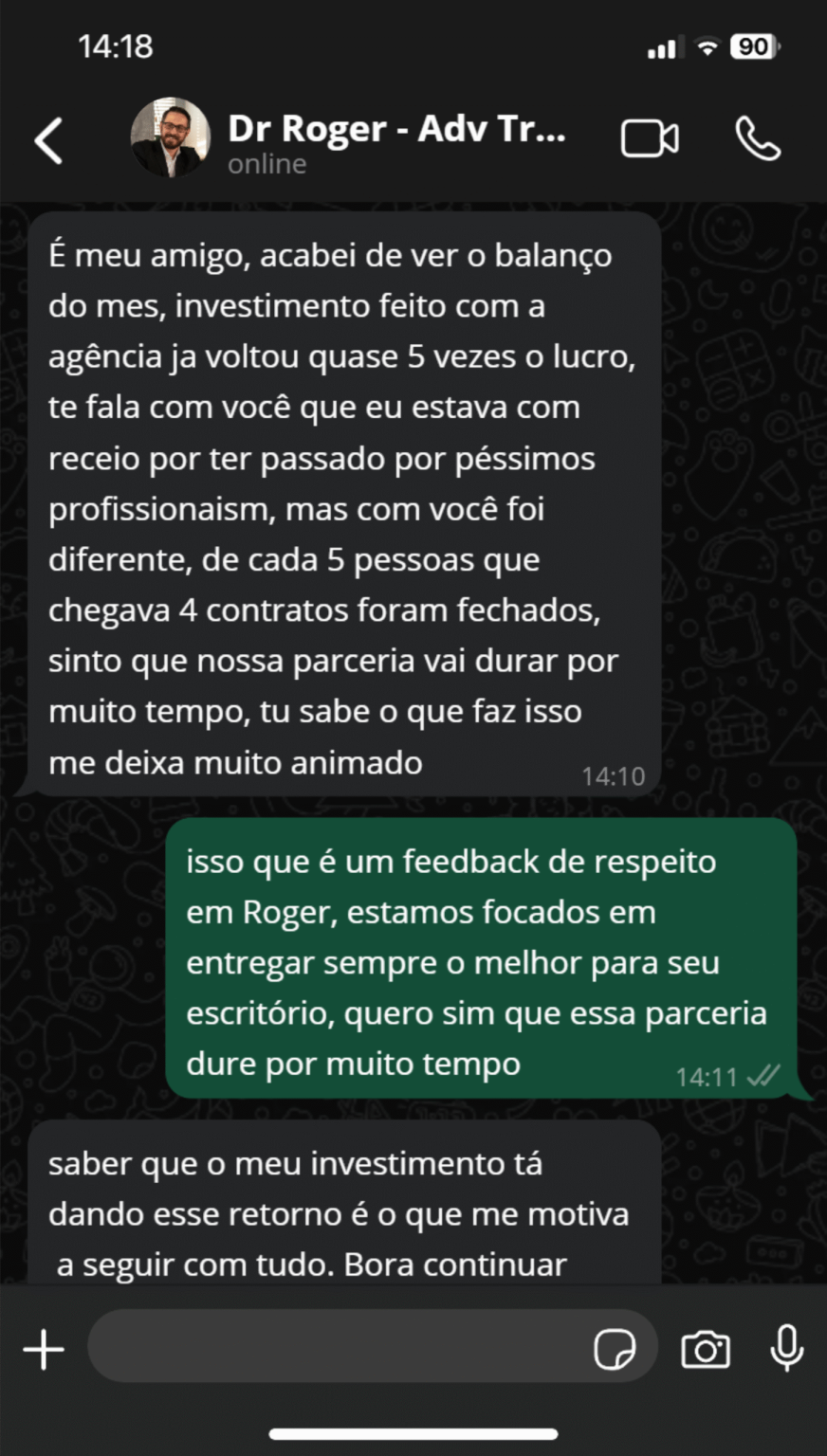Start a voice call with Dr Roger
827x1456 pixels.
pyautogui.click(x=758, y=139)
